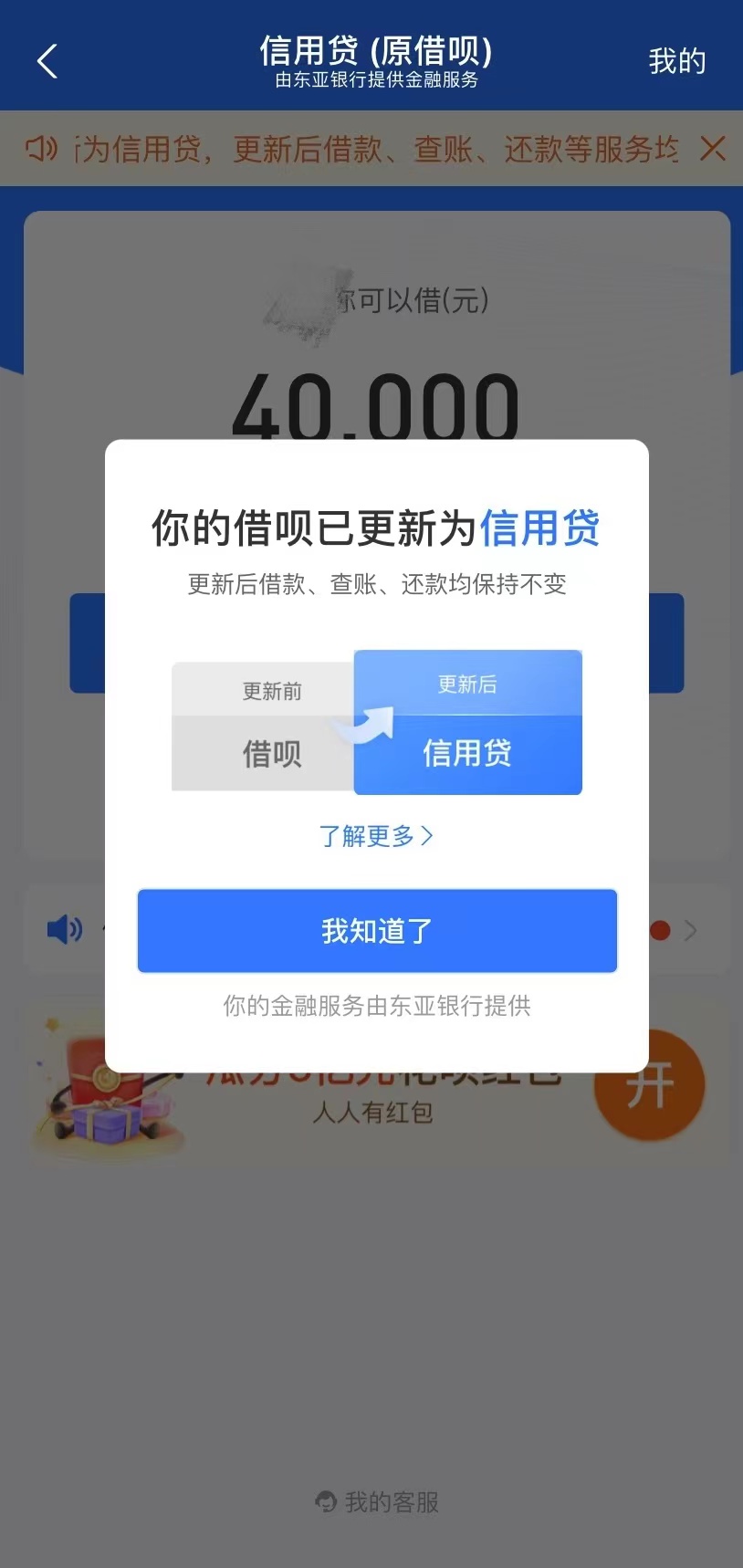Open 我的 at the top right

[676, 60]
